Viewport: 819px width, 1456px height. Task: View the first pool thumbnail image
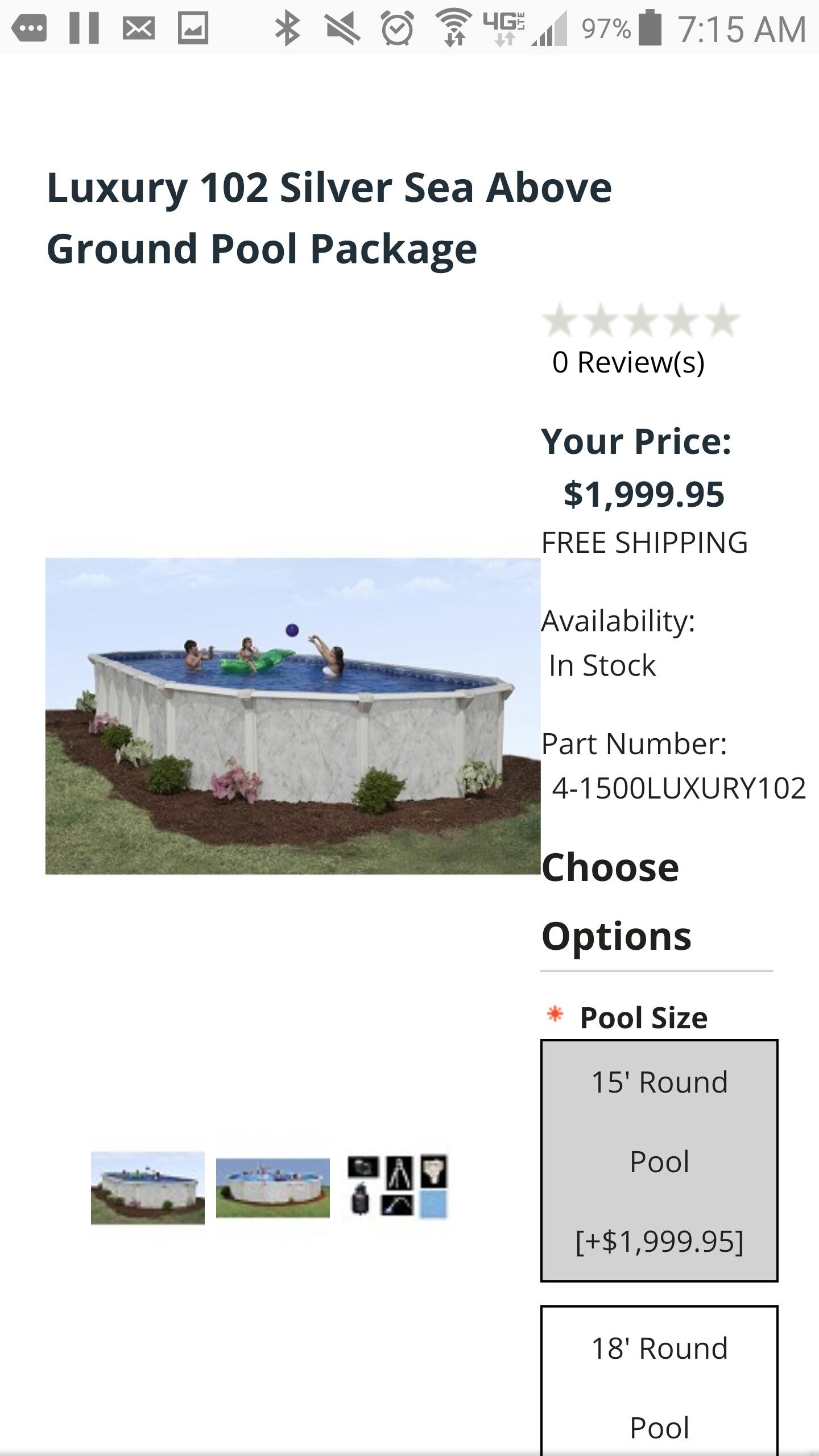click(x=147, y=1188)
